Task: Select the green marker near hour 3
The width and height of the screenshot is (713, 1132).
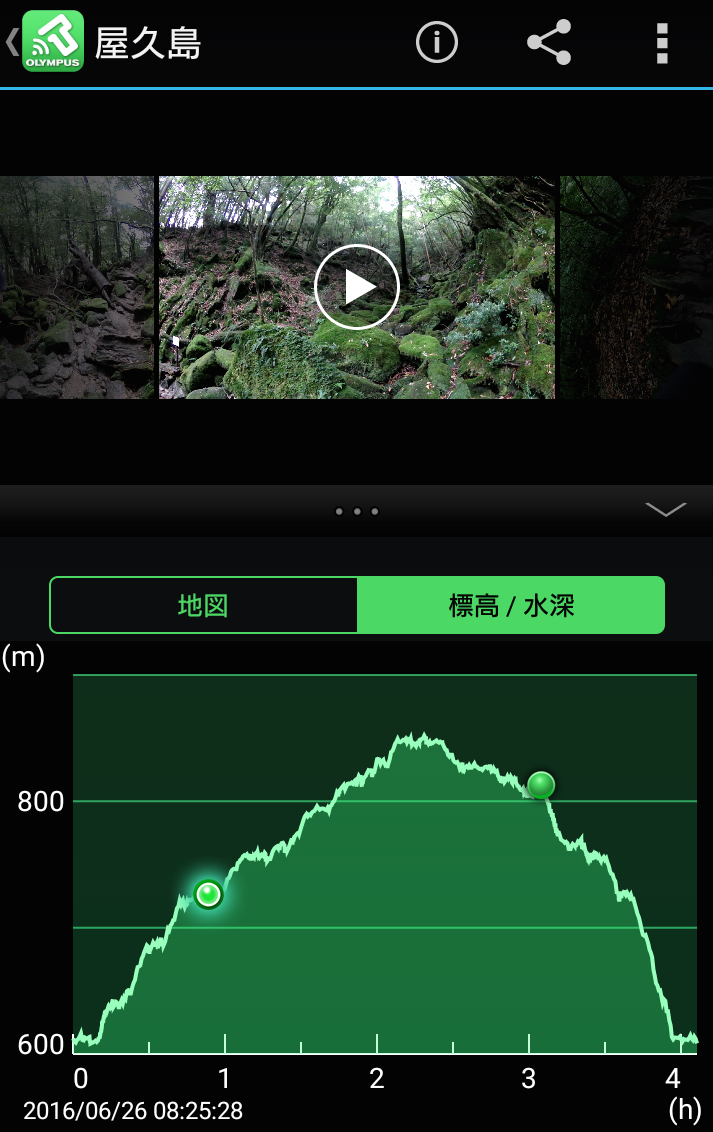Action: pyautogui.click(x=541, y=785)
